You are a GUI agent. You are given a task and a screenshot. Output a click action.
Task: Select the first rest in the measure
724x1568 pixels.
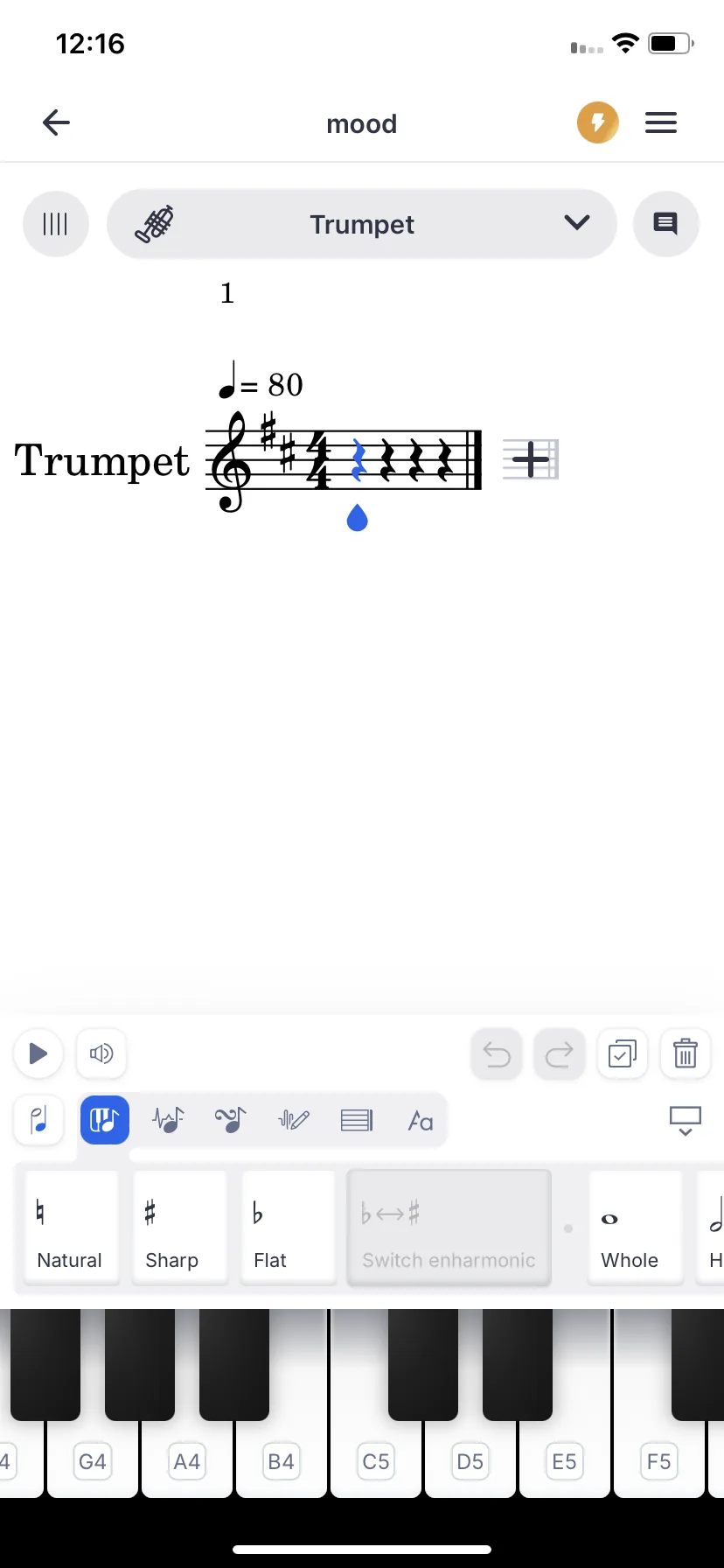357,460
